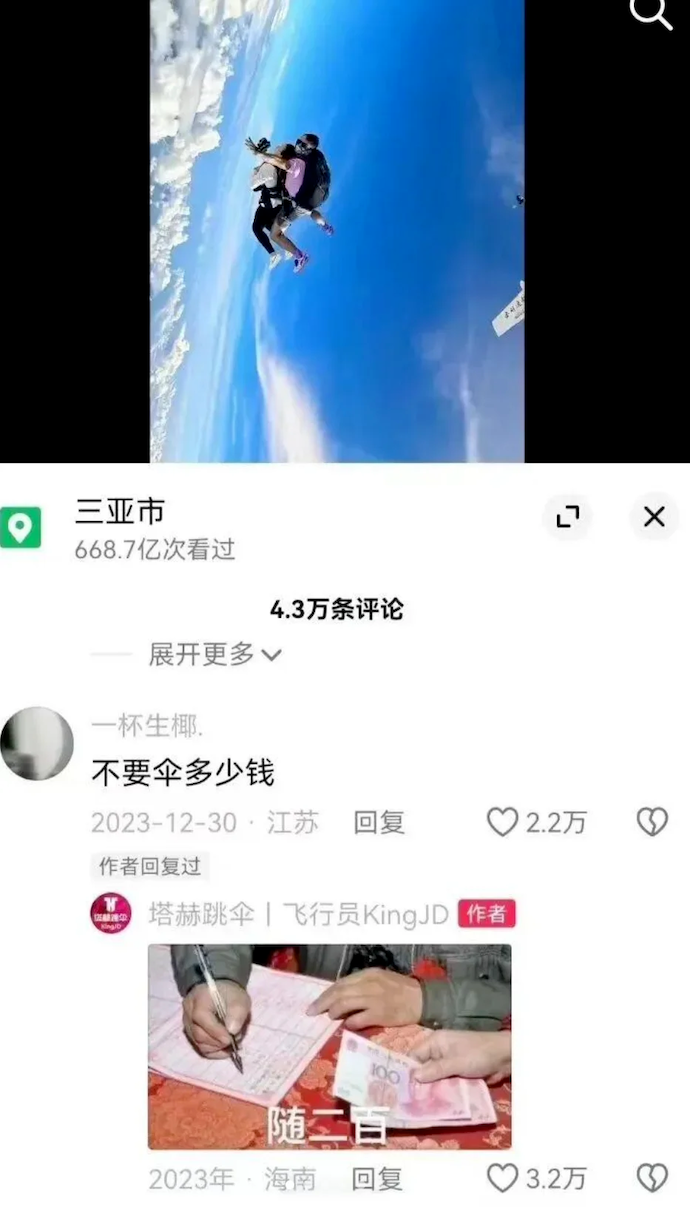Open 塔赫跳伞 author avatar
This screenshot has width=690, height=1210.
(110, 913)
